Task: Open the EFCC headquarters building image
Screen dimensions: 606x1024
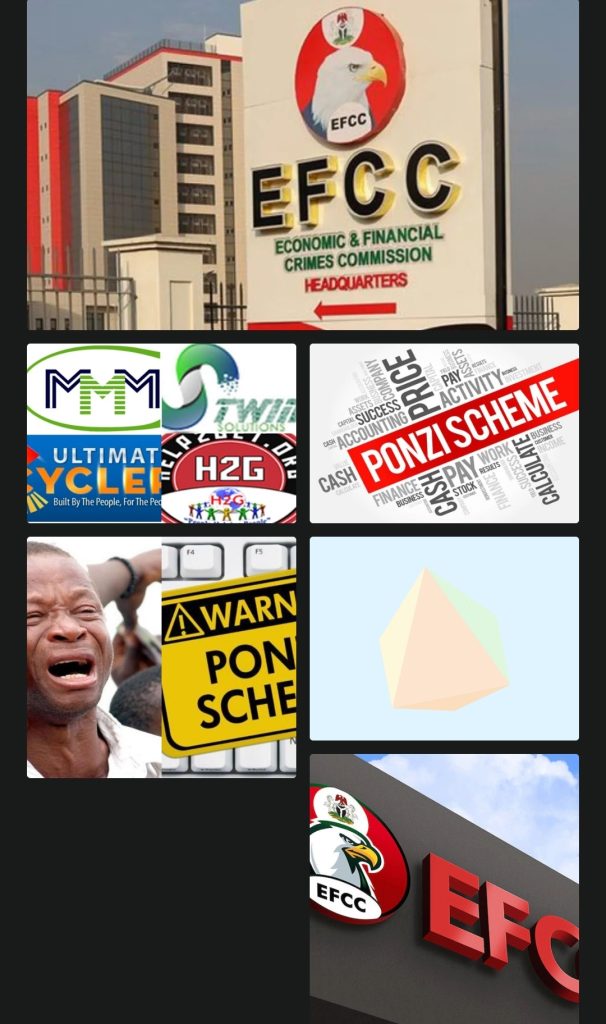Action: 302,165
